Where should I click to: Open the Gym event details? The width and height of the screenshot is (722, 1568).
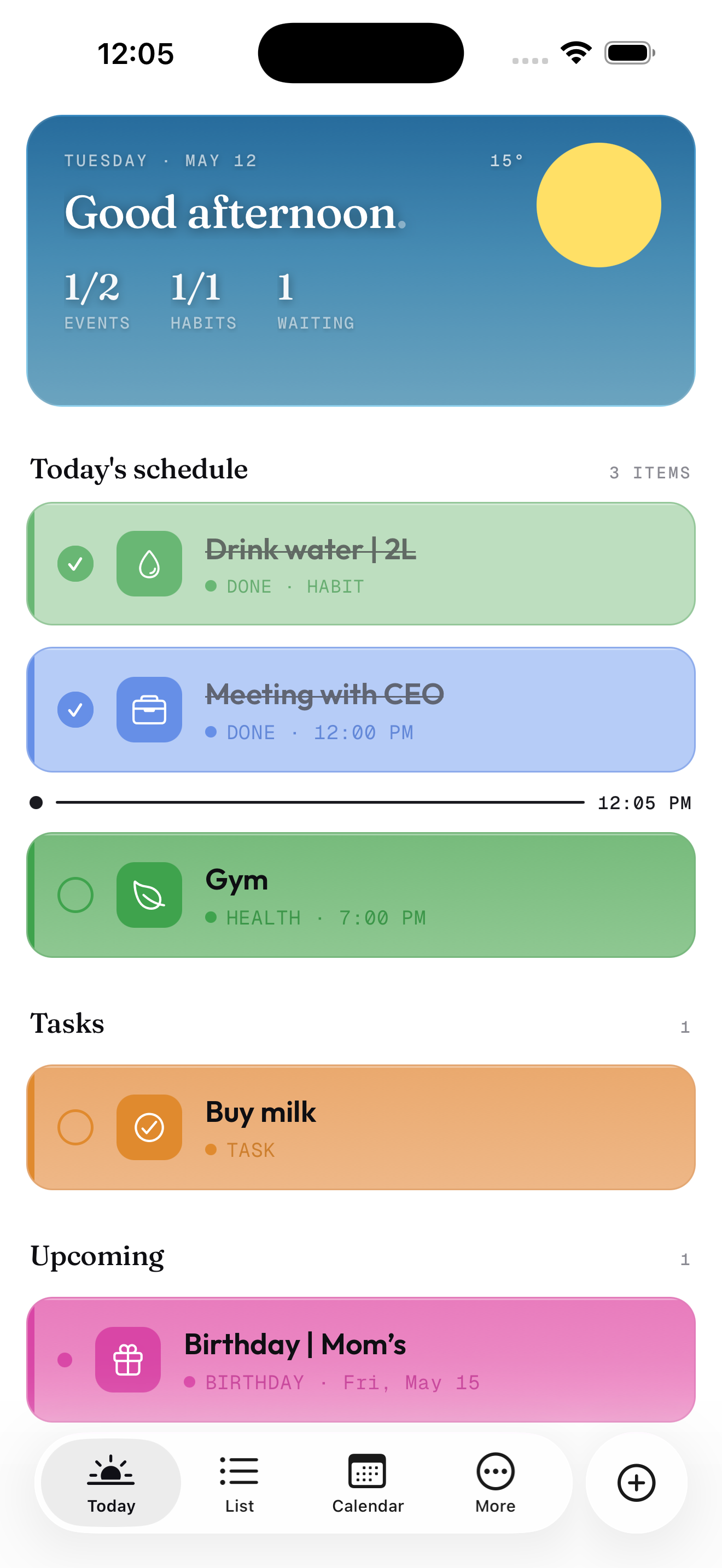361,895
